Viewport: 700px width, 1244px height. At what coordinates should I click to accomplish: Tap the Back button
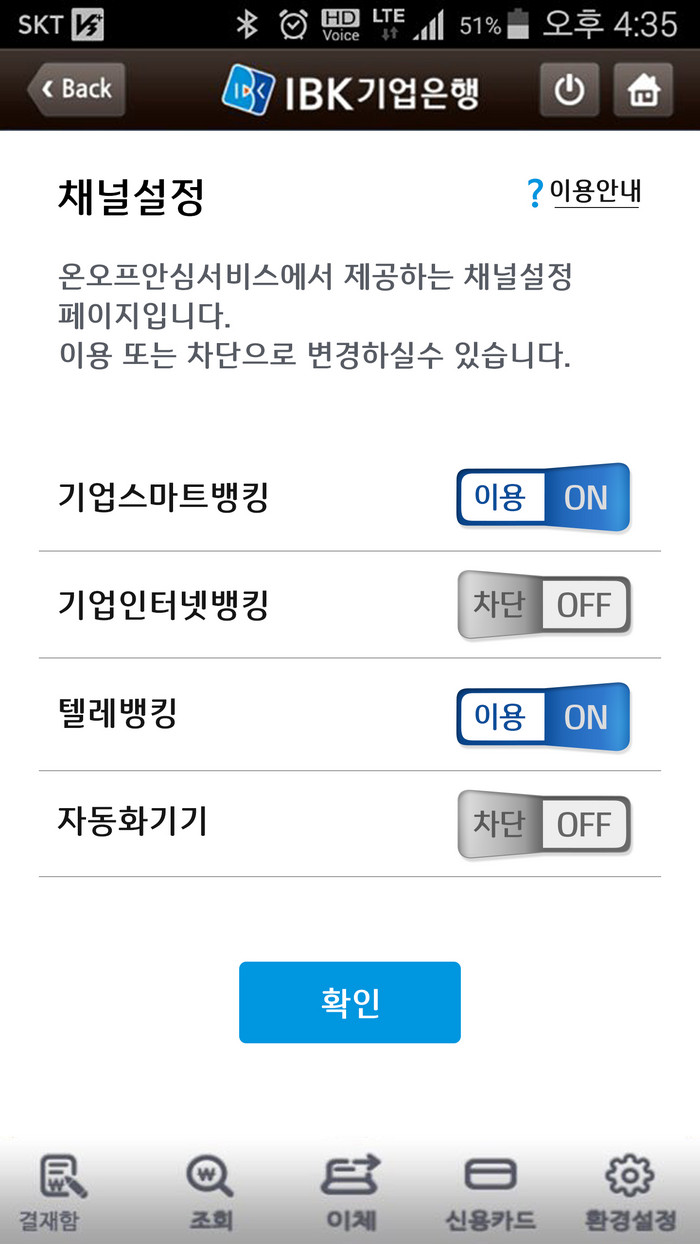click(x=76, y=89)
